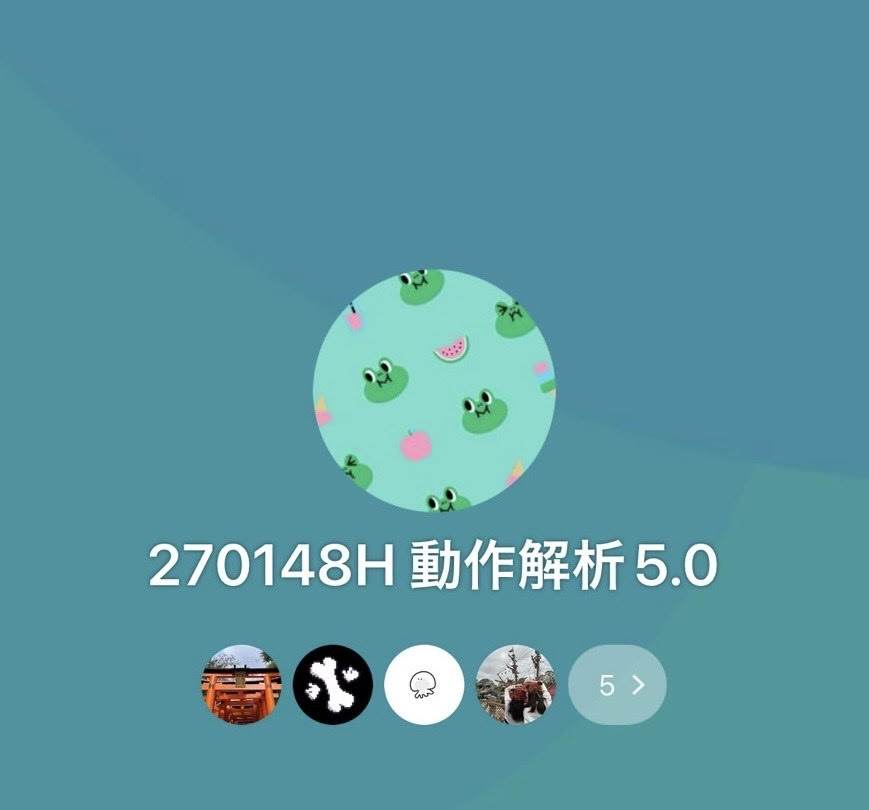View the member with the jellyfish avatar

[424, 685]
